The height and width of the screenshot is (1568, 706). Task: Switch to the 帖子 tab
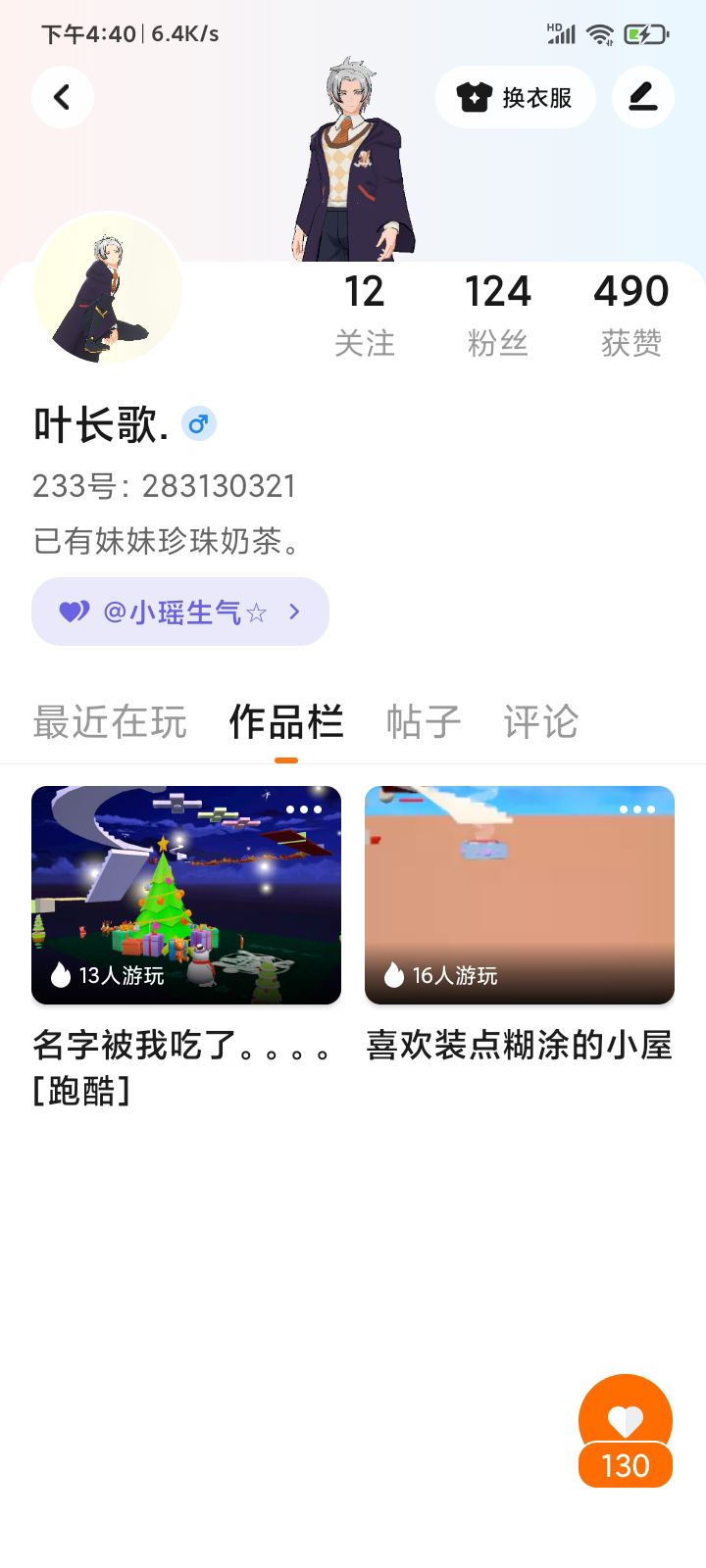coord(423,722)
